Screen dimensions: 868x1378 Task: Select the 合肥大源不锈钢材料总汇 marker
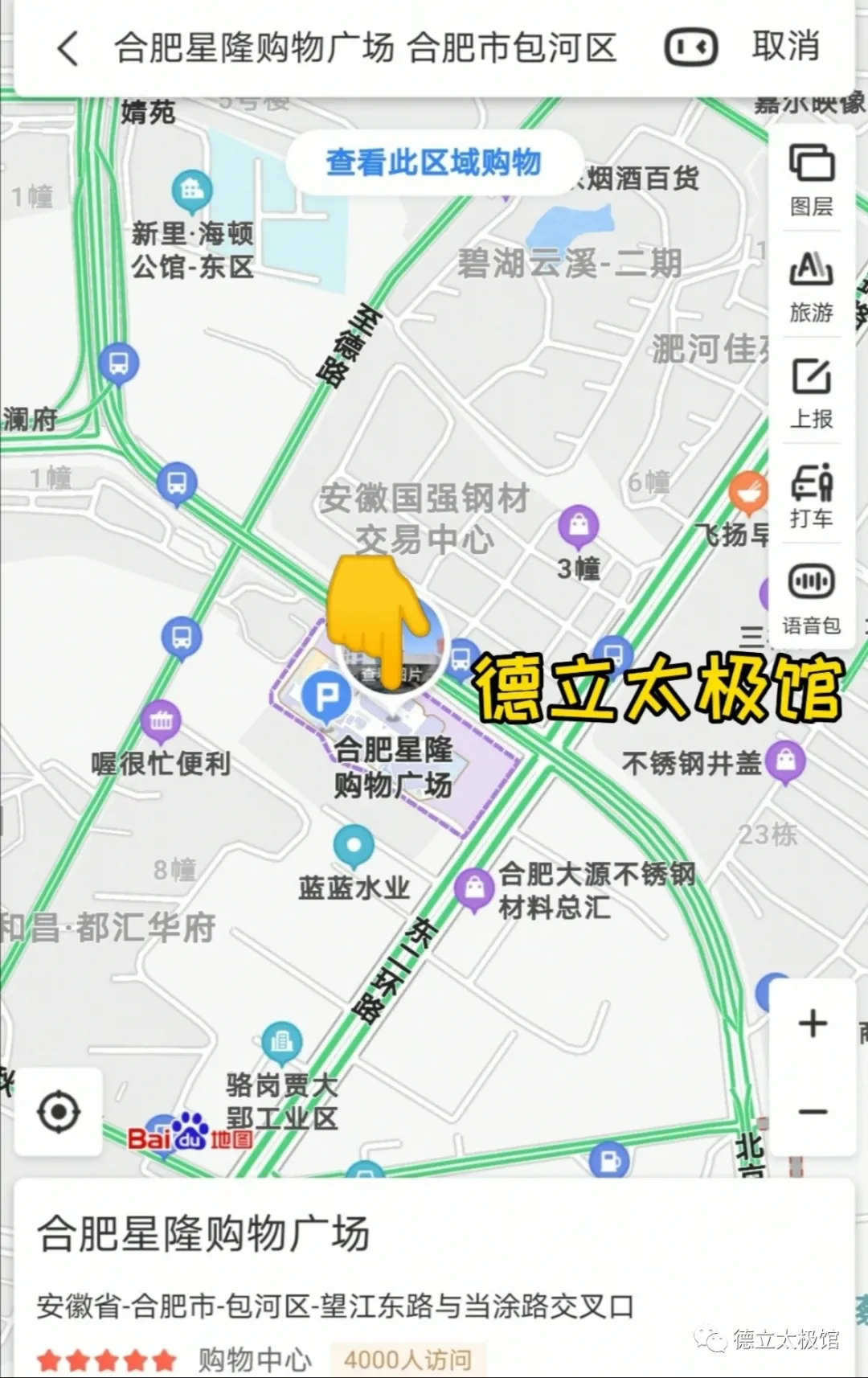point(474,888)
